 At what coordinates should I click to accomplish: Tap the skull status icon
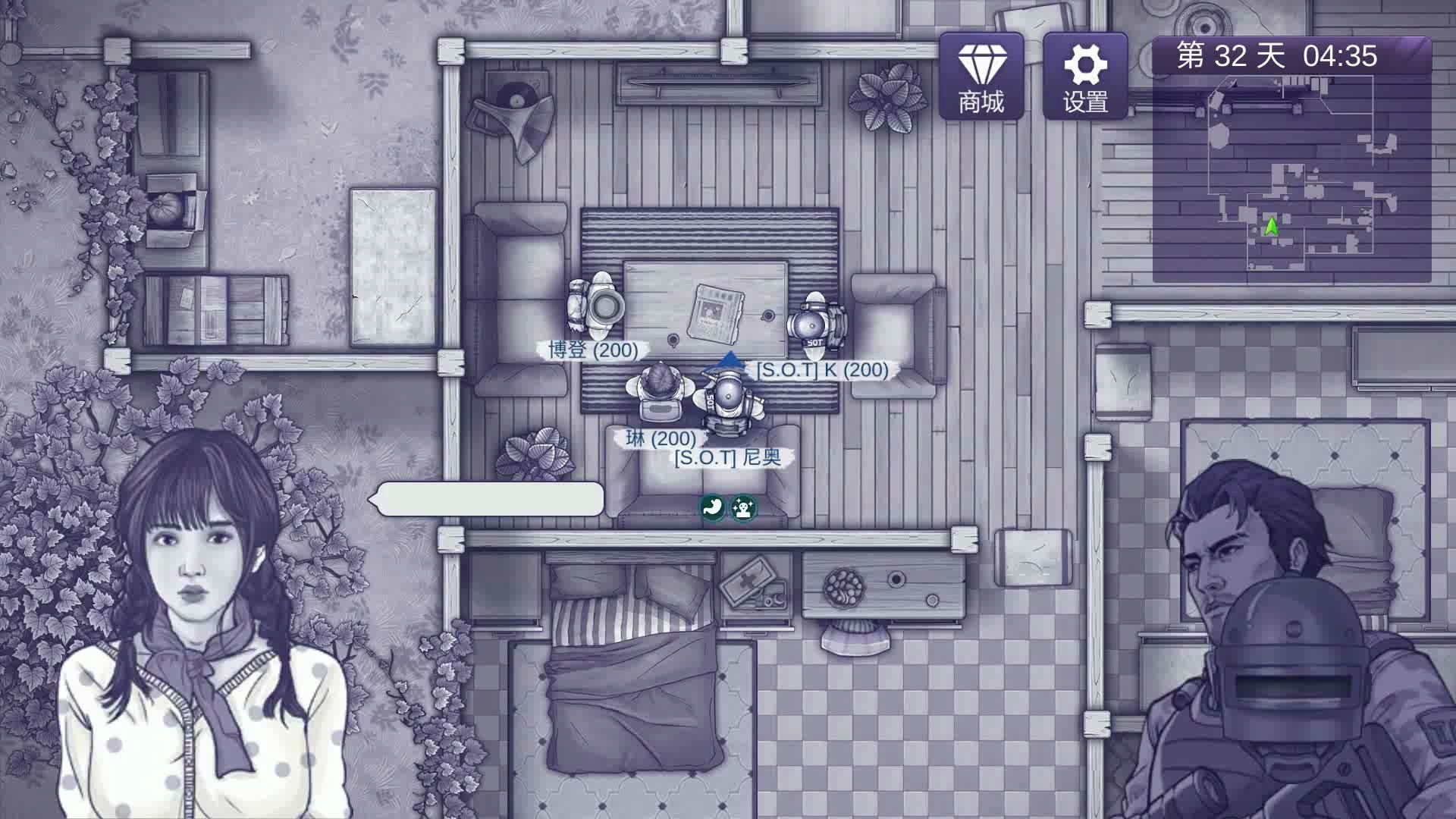coord(744,508)
